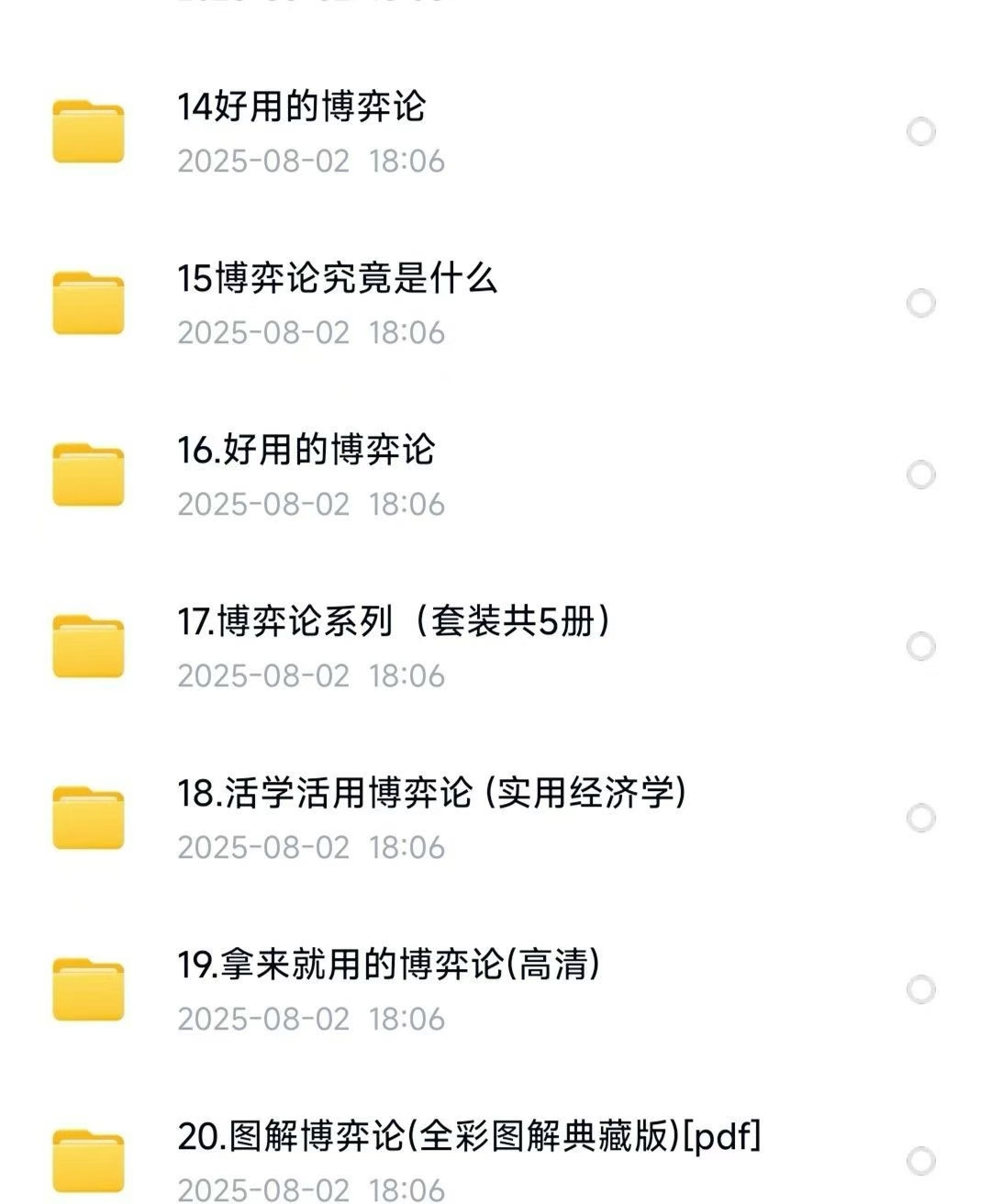Image resolution: width=991 pixels, height=1204 pixels.
Task: Open the 18.活学活用博弈论 folder
Action: (x=431, y=794)
